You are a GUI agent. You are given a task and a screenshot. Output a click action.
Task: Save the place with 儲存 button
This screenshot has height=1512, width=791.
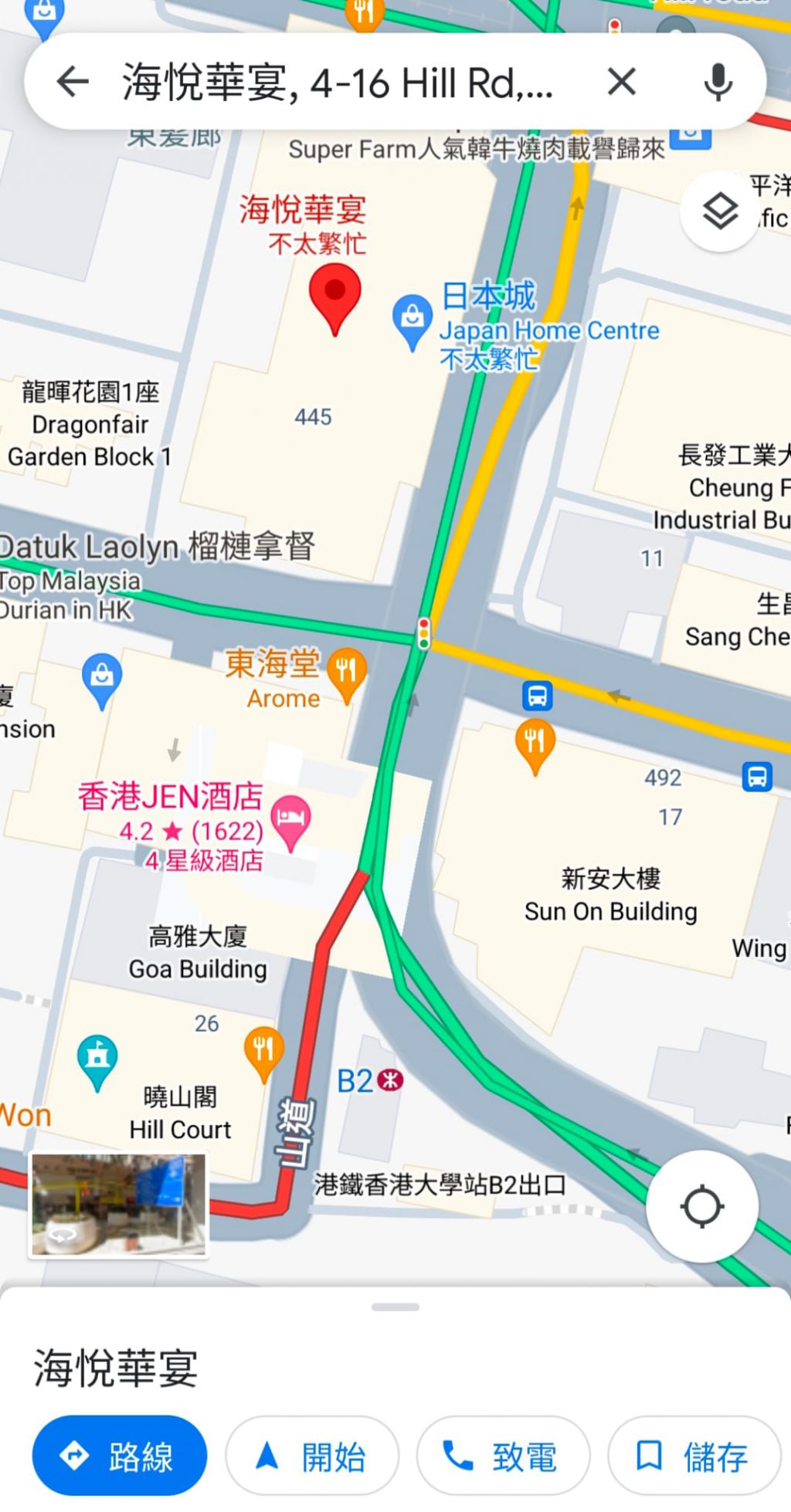[x=694, y=1456]
